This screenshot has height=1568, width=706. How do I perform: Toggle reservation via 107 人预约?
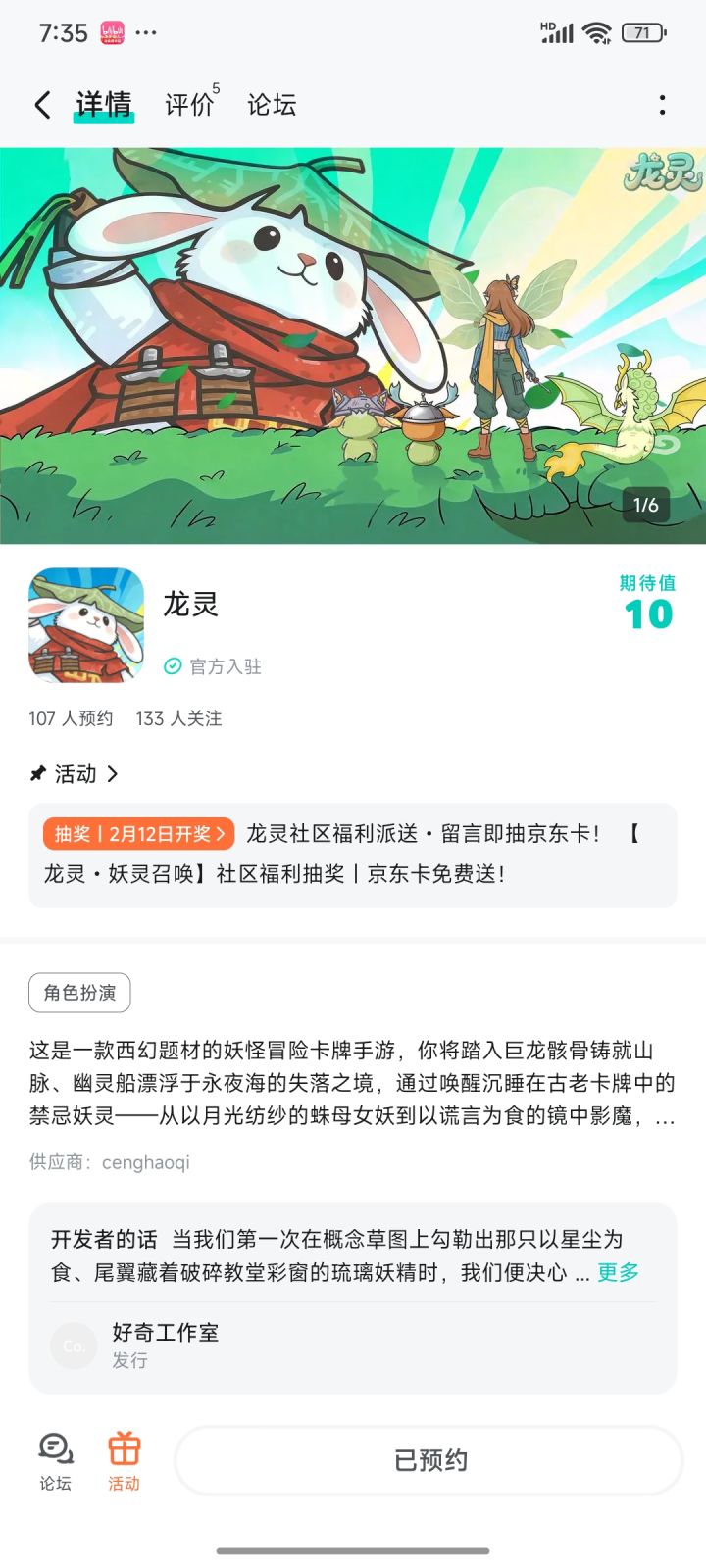pyautogui.click(x=71, y=718)
